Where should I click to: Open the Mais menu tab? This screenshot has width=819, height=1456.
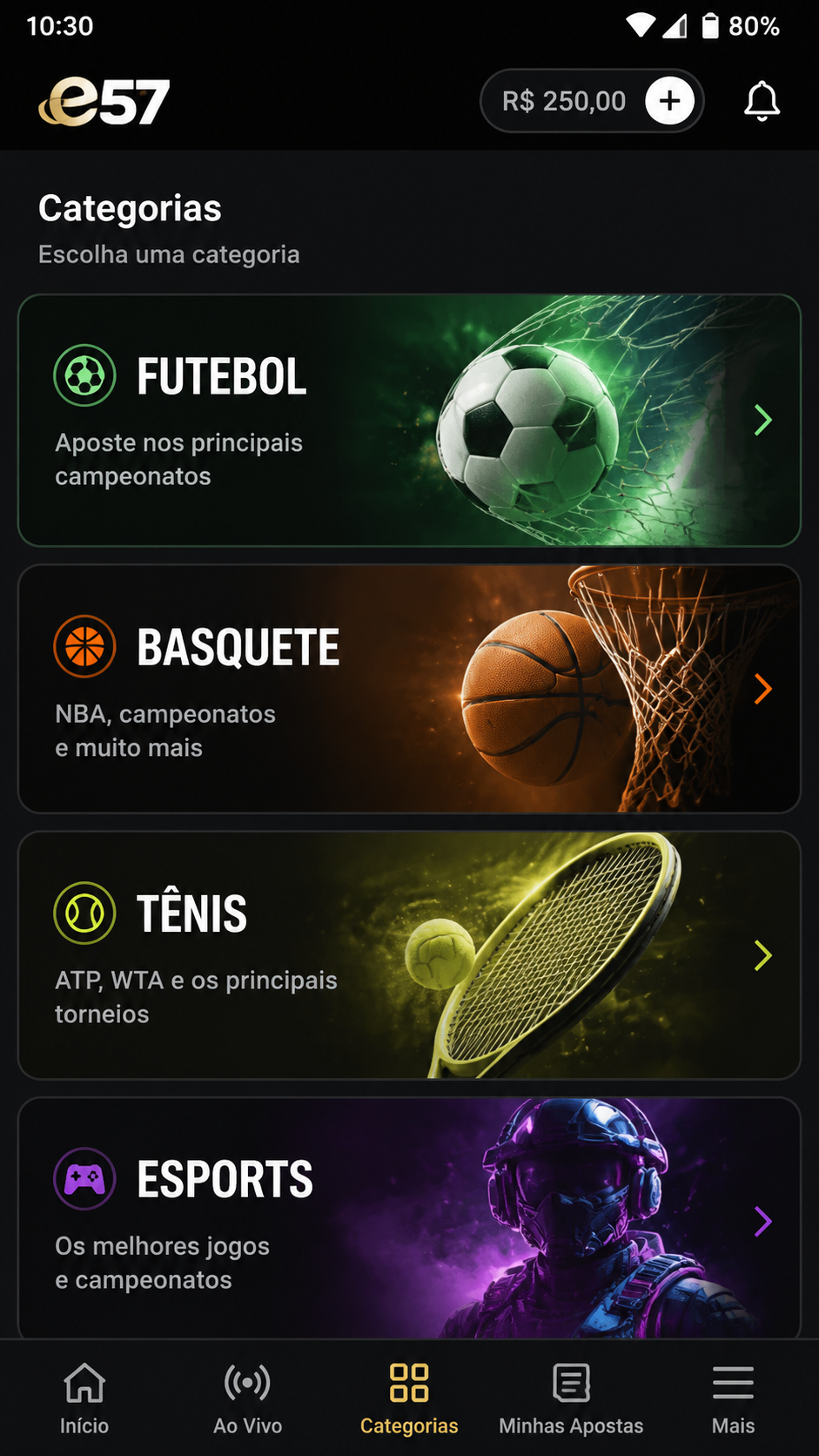pyautogui.click(x=733, y=1399)
